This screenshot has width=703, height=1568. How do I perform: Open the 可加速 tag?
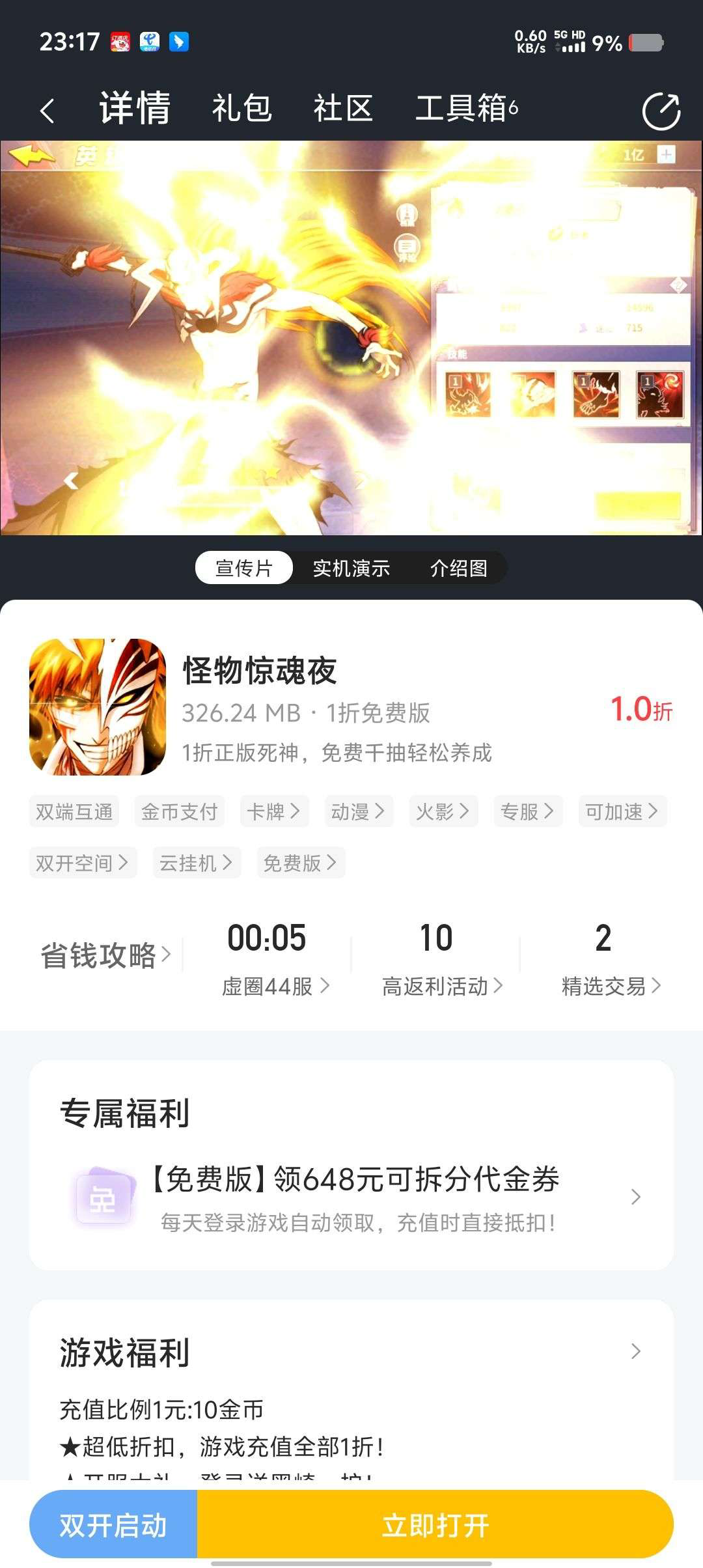coord(622,811)
